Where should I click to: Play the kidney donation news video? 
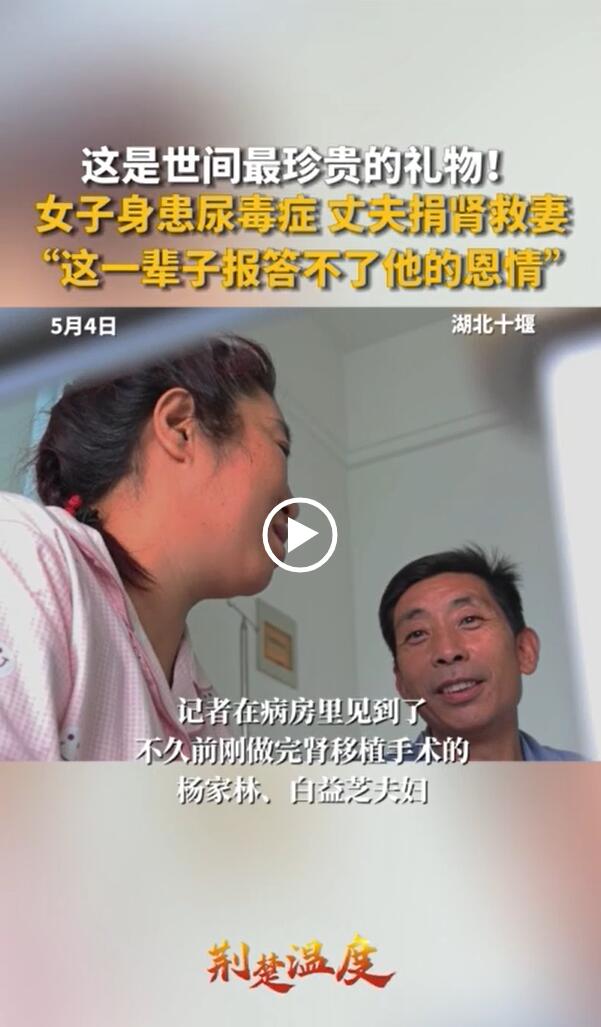click(299, 535)
